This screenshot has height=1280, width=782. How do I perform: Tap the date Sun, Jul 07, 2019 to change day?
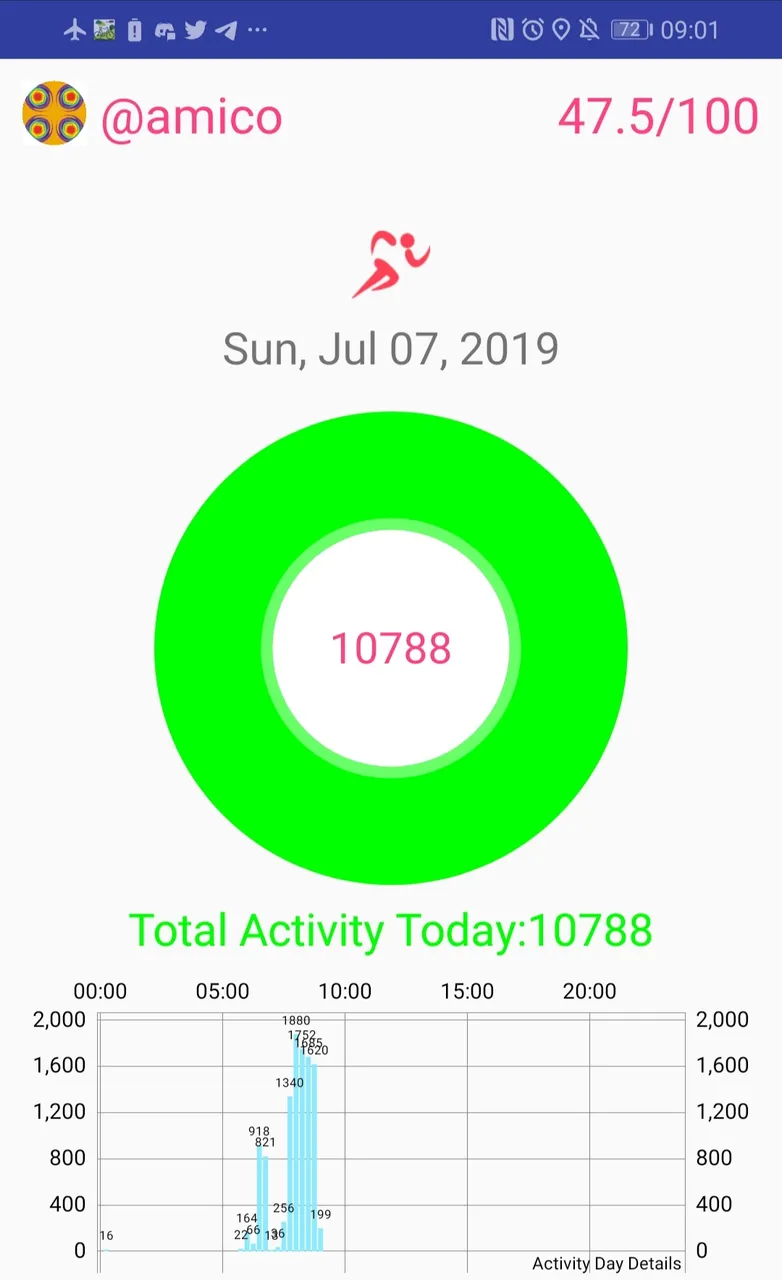tap(390, 348)
